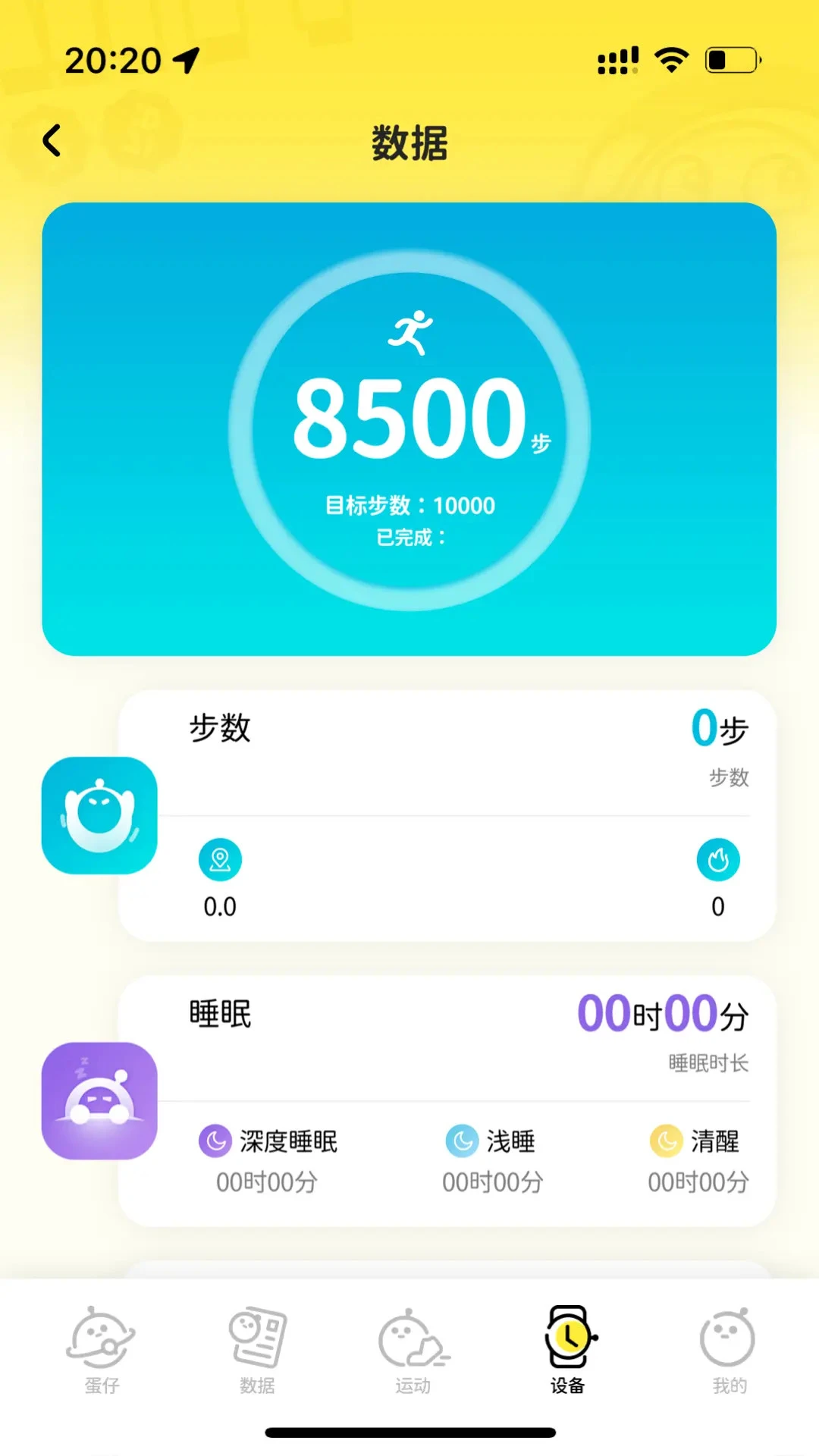Click the flame calories icon

point(718,859)
